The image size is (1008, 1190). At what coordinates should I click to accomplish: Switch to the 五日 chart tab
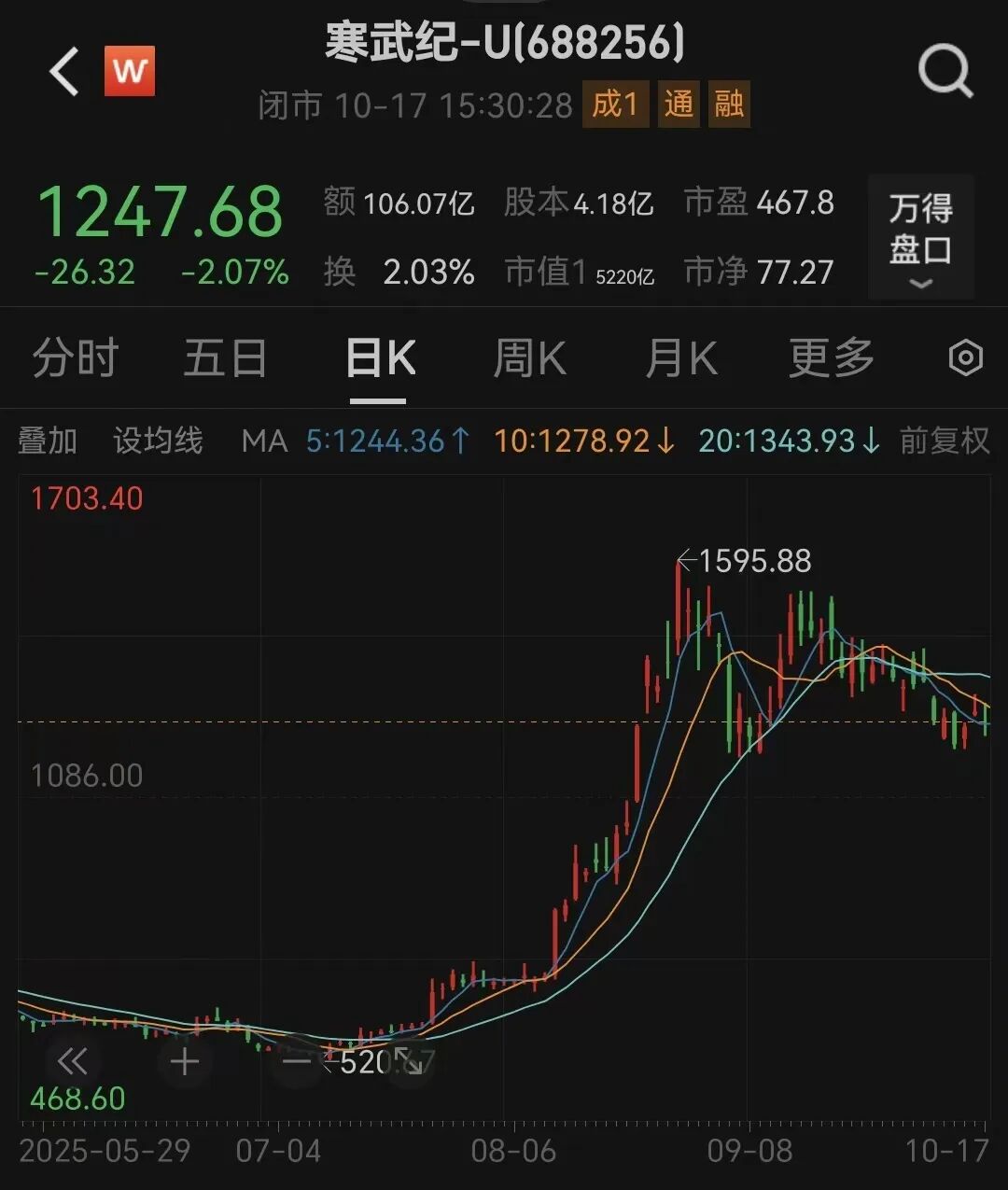[225, 359]
